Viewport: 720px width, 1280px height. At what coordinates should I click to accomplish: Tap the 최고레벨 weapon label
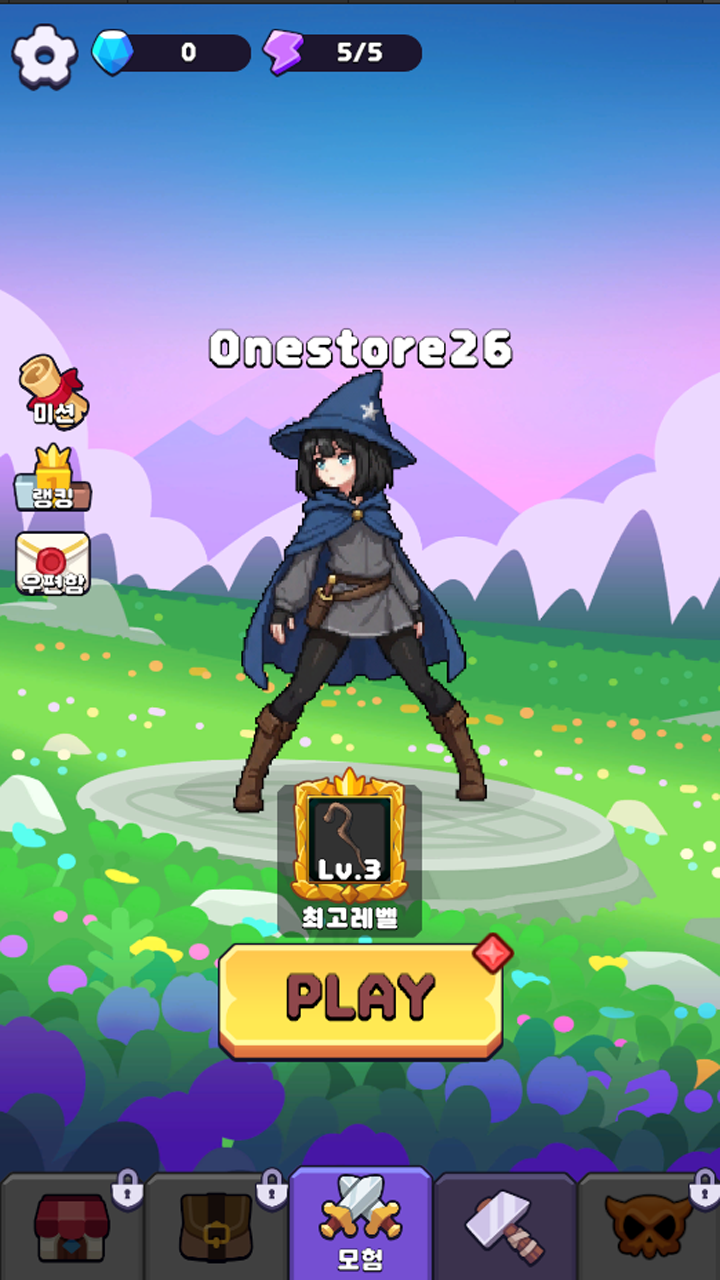(x=349, y=916)
